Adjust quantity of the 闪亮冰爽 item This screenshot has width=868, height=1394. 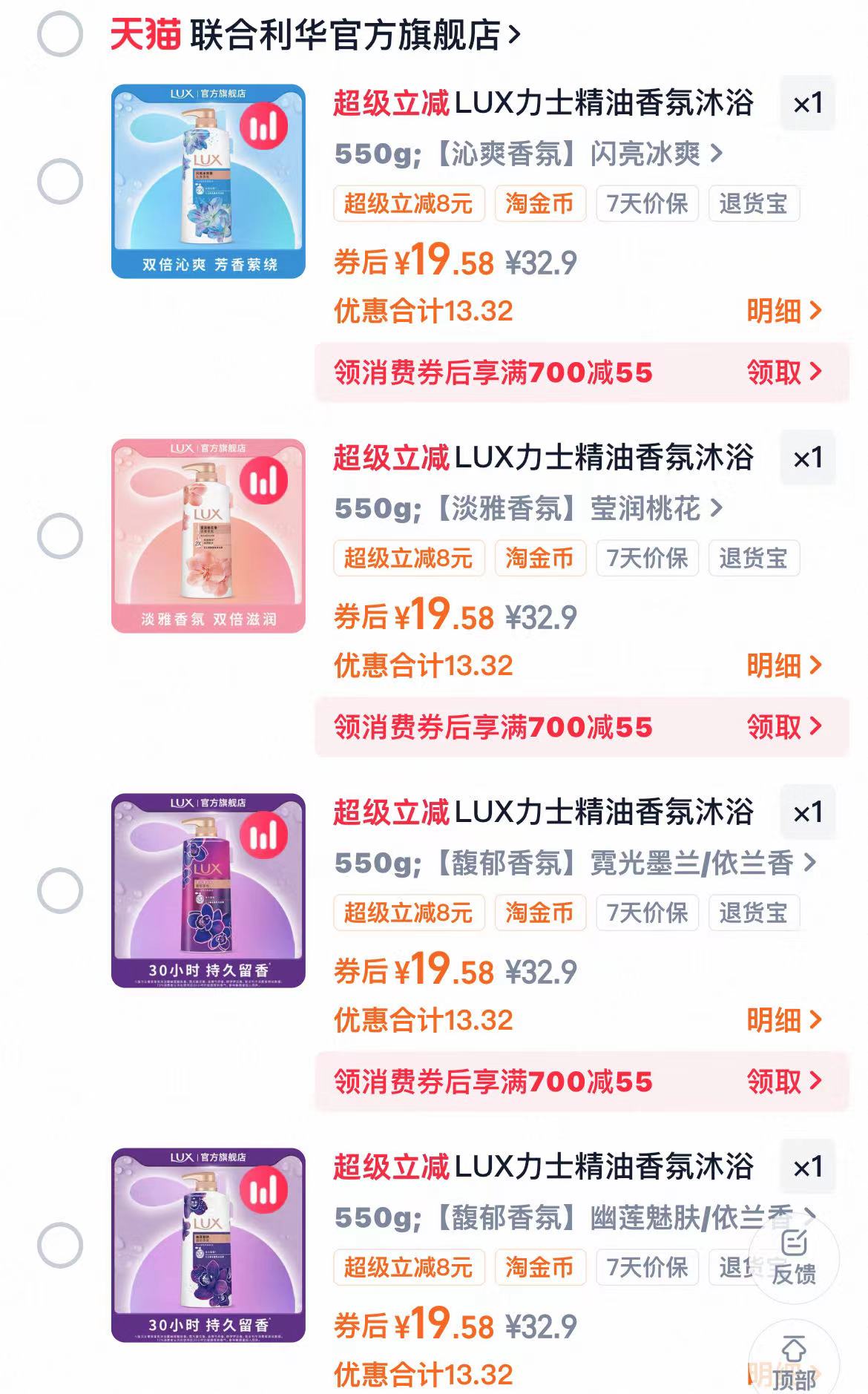click(807, 103)
